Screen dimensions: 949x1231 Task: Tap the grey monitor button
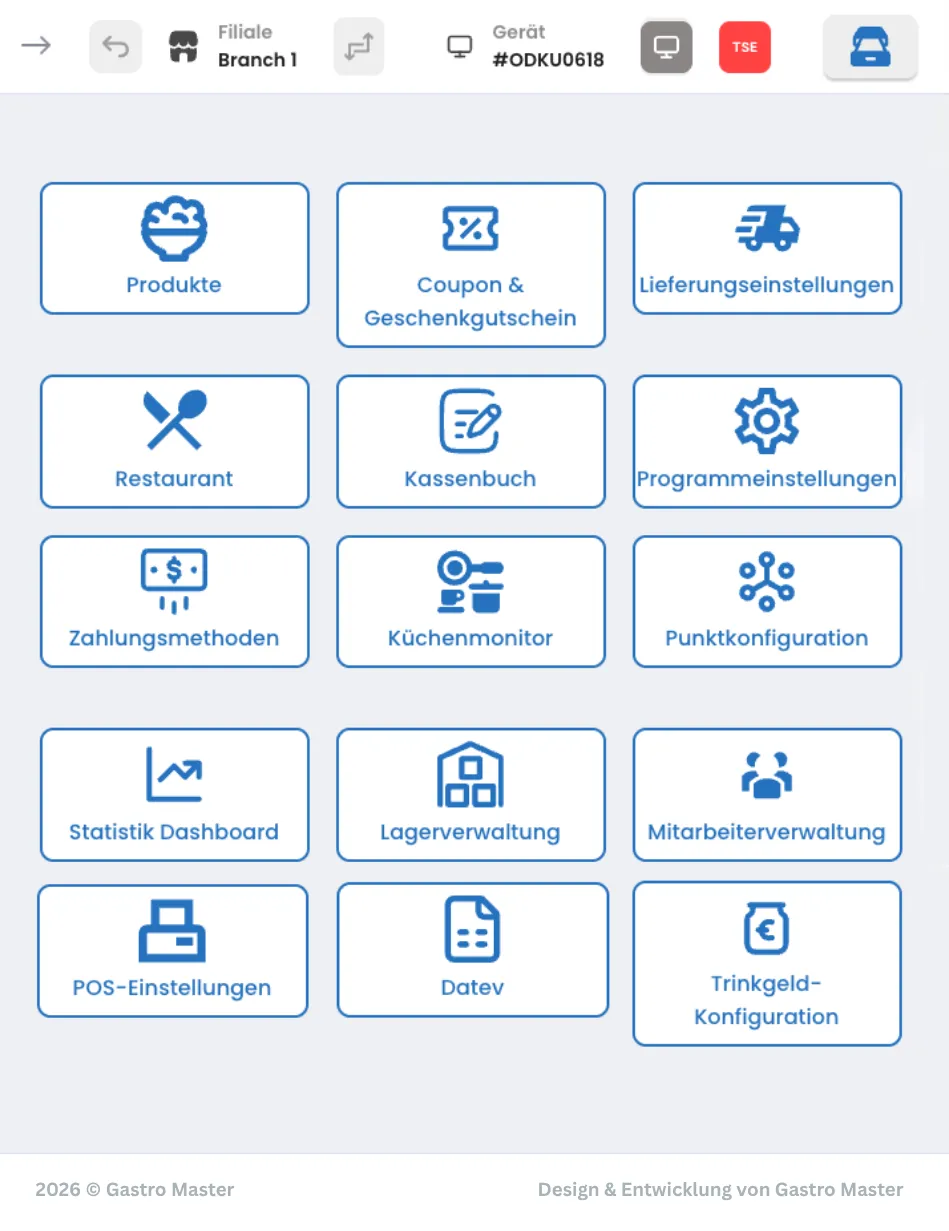(666, 47)
